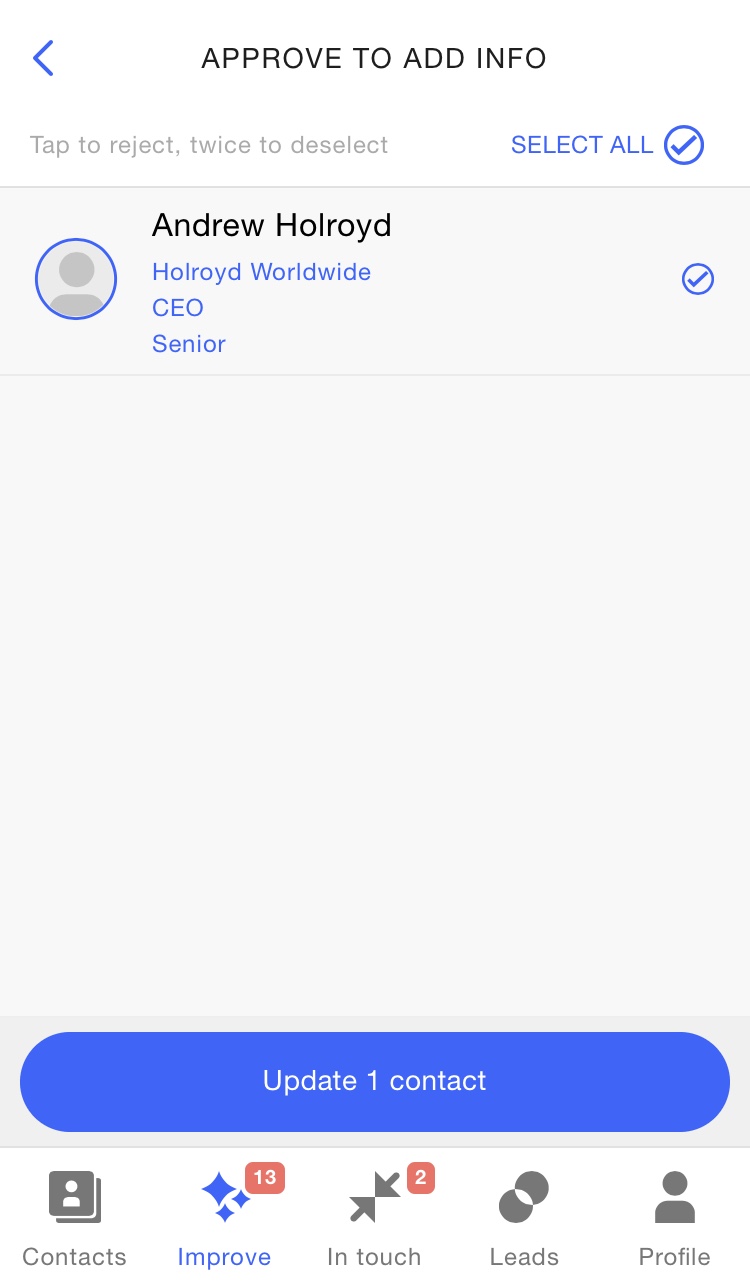Open the Holroyd Worldwide company link
The width and height of the screenshot is (750, 1281).
(x=261, y=272)
